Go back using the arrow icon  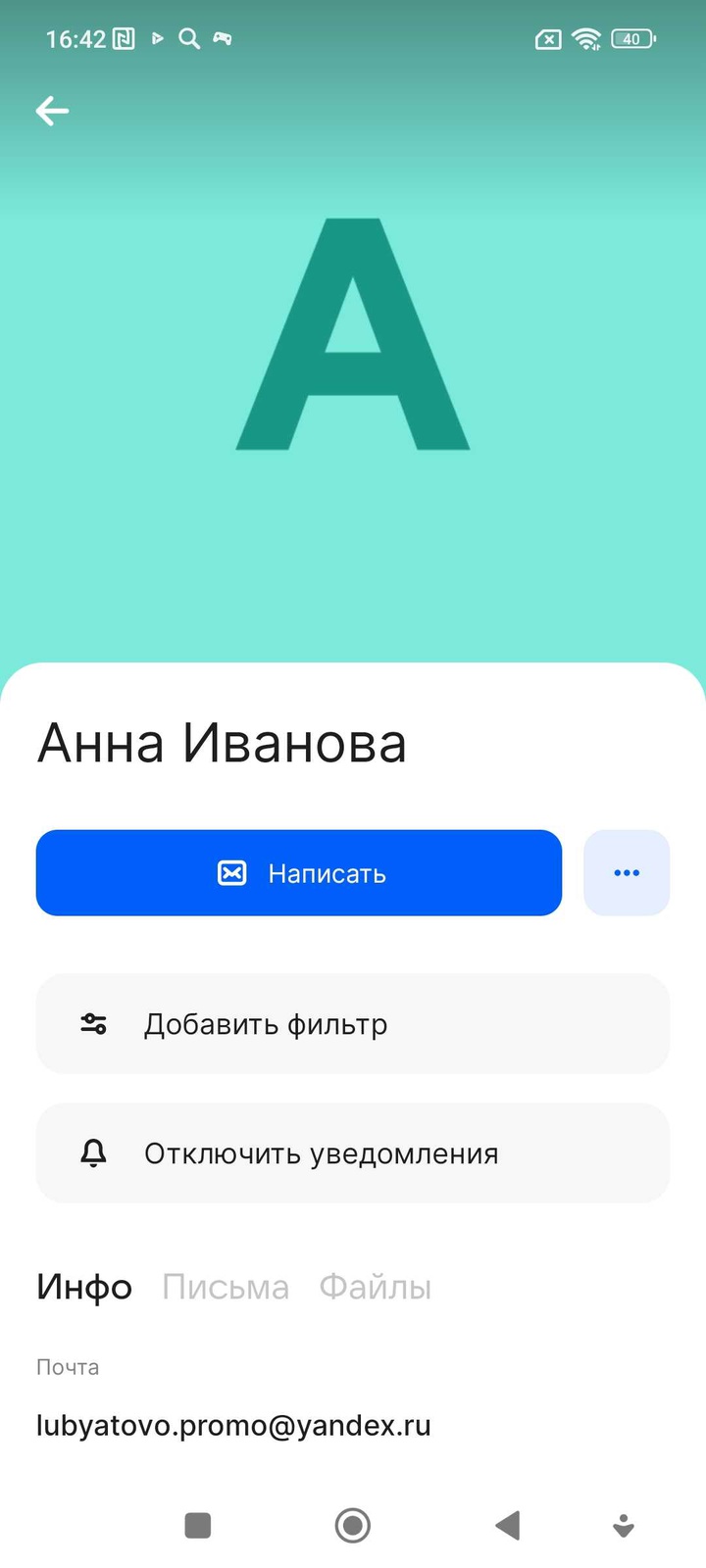pos(52,111)
